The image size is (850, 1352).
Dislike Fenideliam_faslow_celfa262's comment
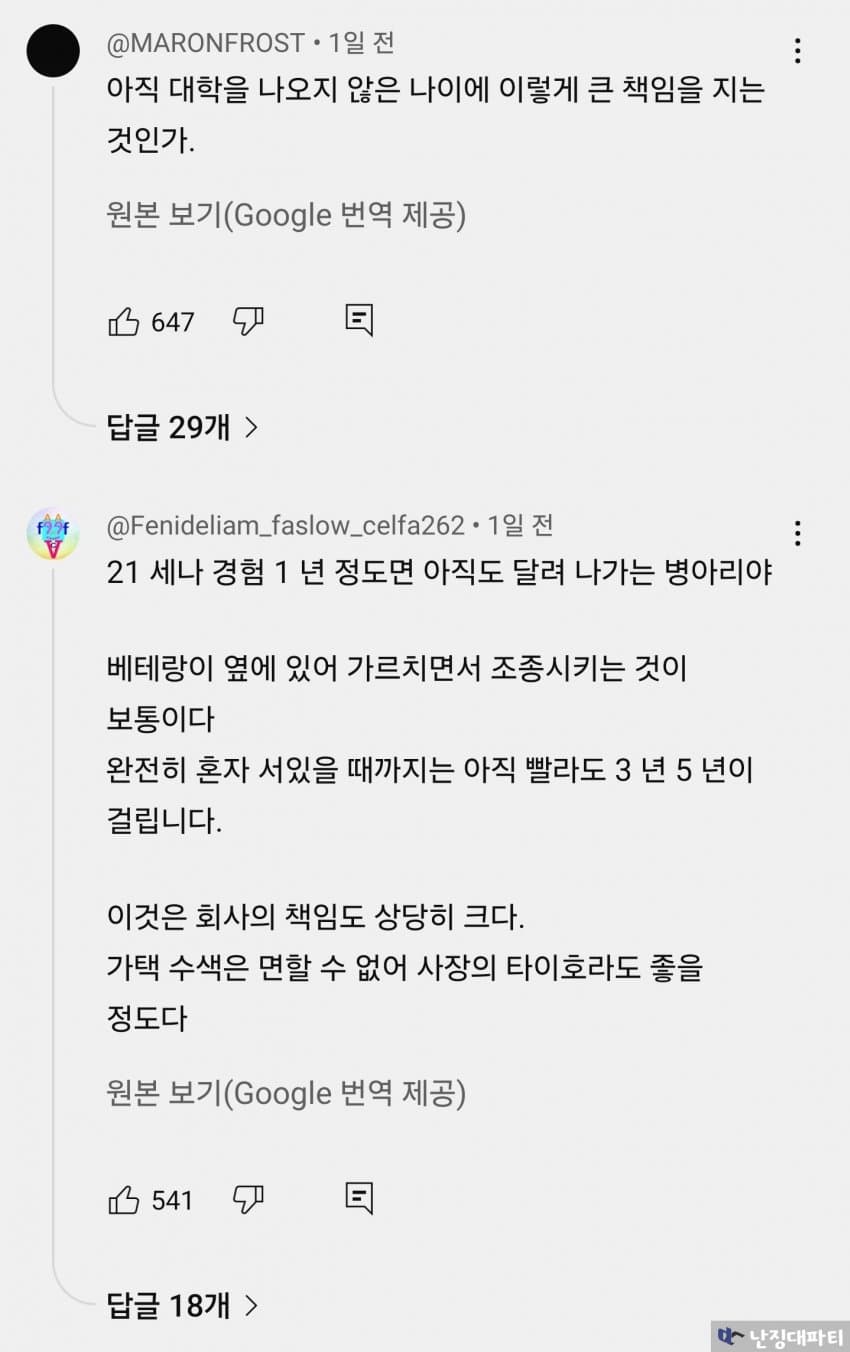(x=248, y=1199)
